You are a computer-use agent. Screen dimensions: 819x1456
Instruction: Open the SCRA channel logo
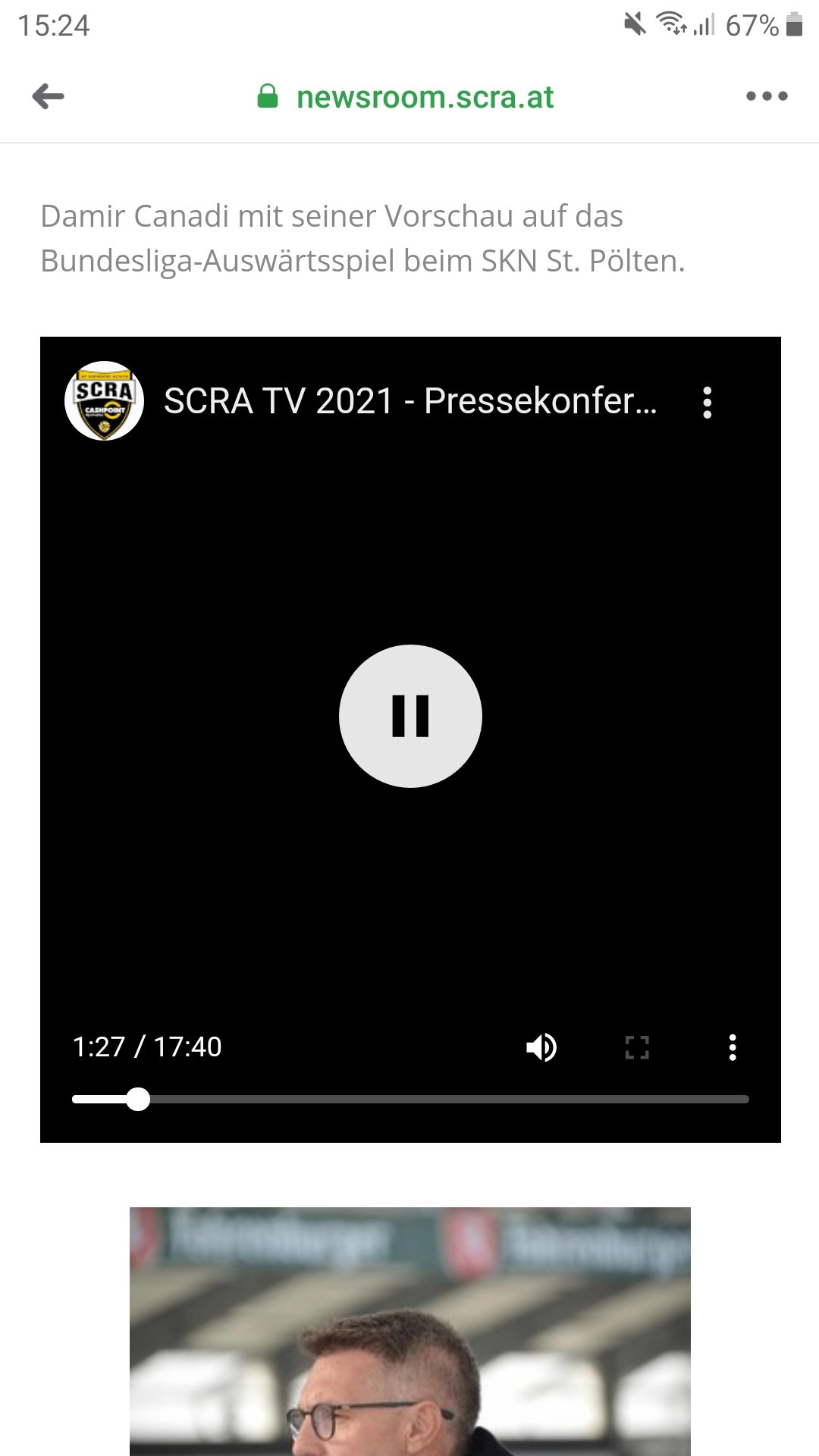coord(105,401)
